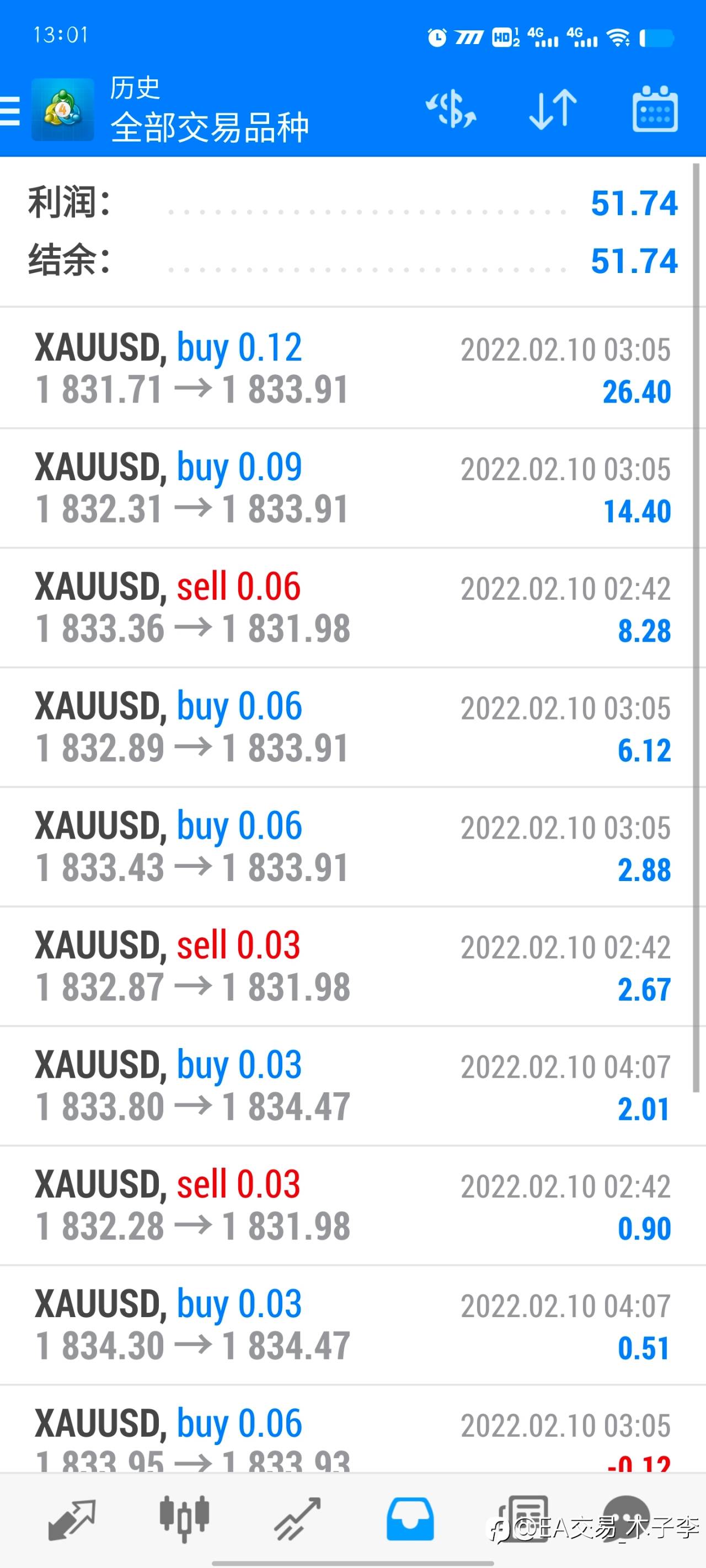Screen dimensions: 706x1568
Task: Open the buy 0.03 trade at 1 833.80
Action: click(x=352, y=1085)
